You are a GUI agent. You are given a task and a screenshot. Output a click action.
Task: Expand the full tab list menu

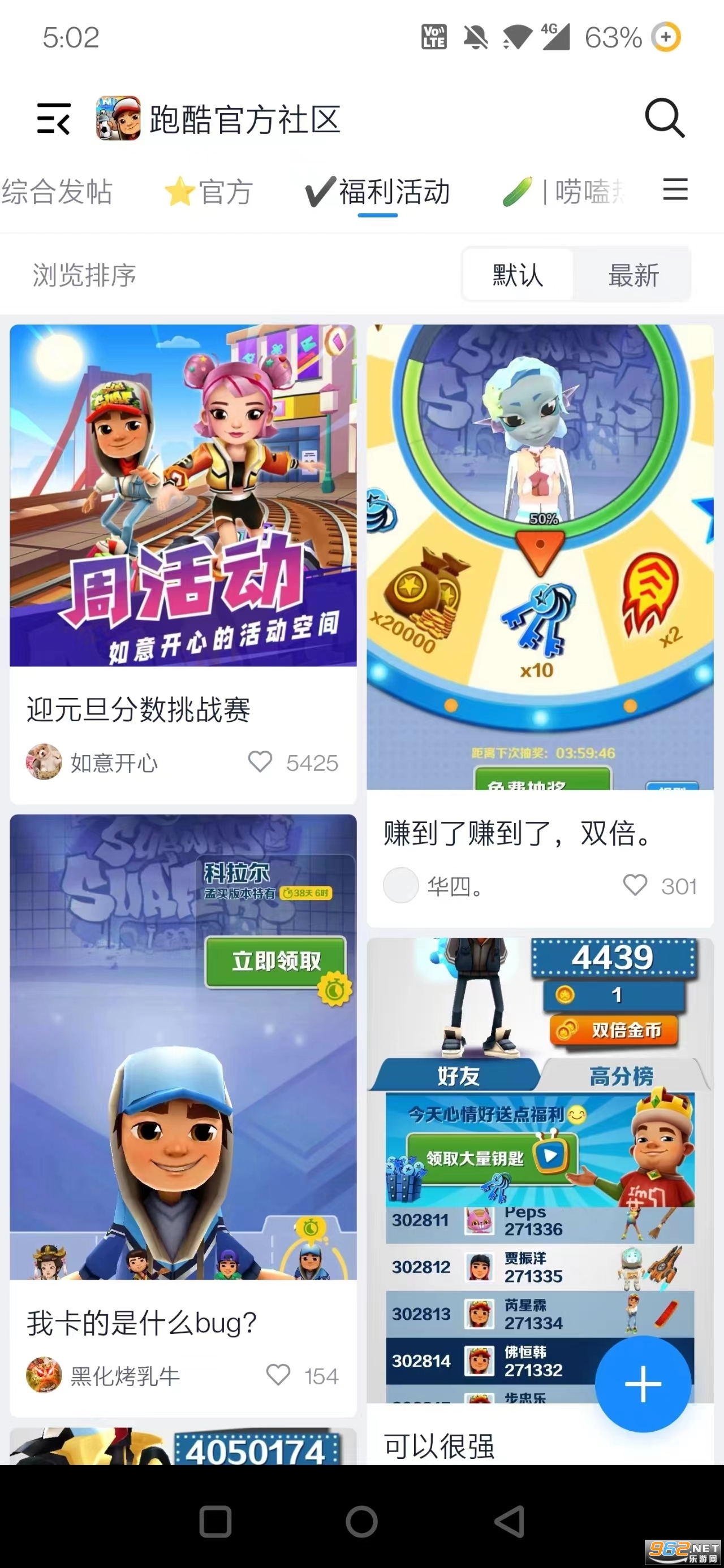675,190
